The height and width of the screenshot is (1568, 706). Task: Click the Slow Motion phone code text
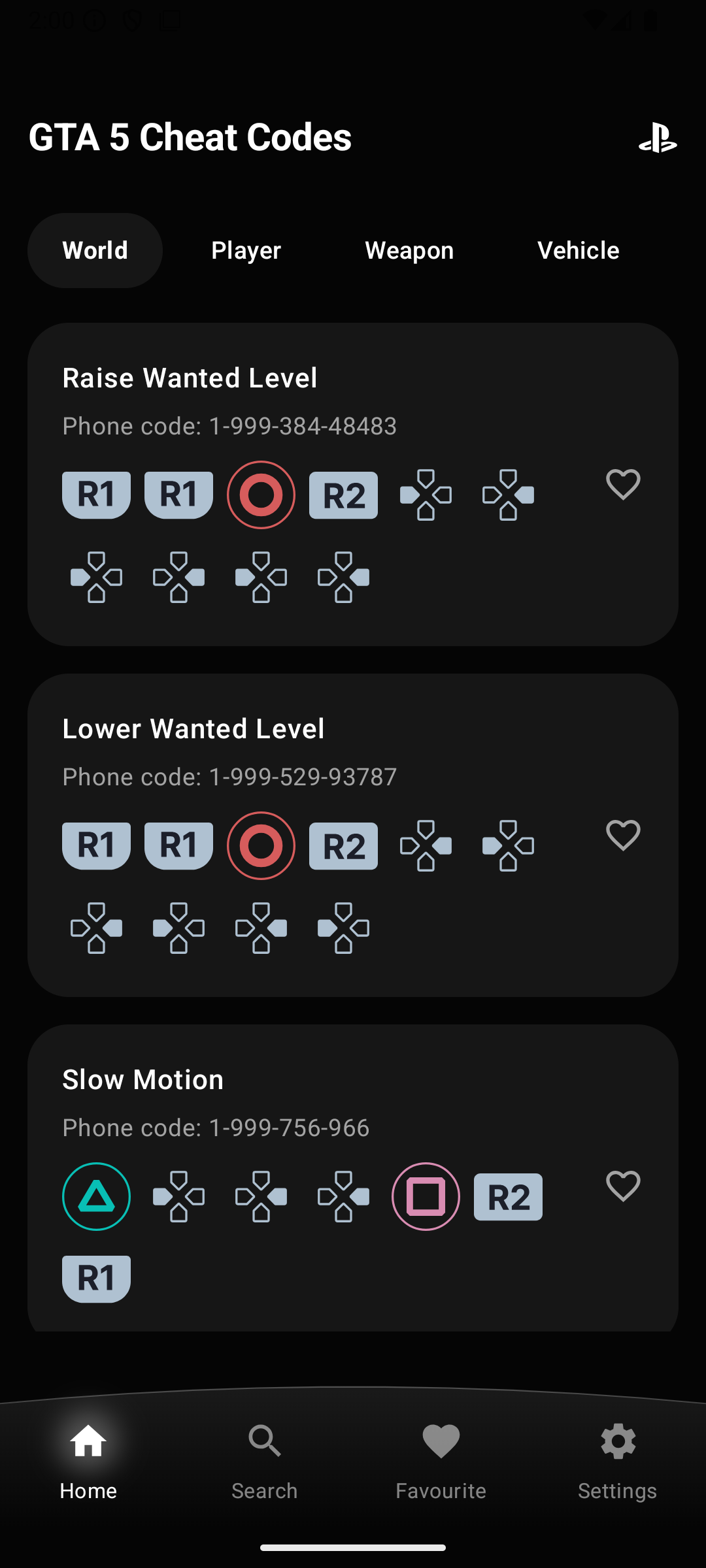pyautogui.click(x=216, y=1127)
